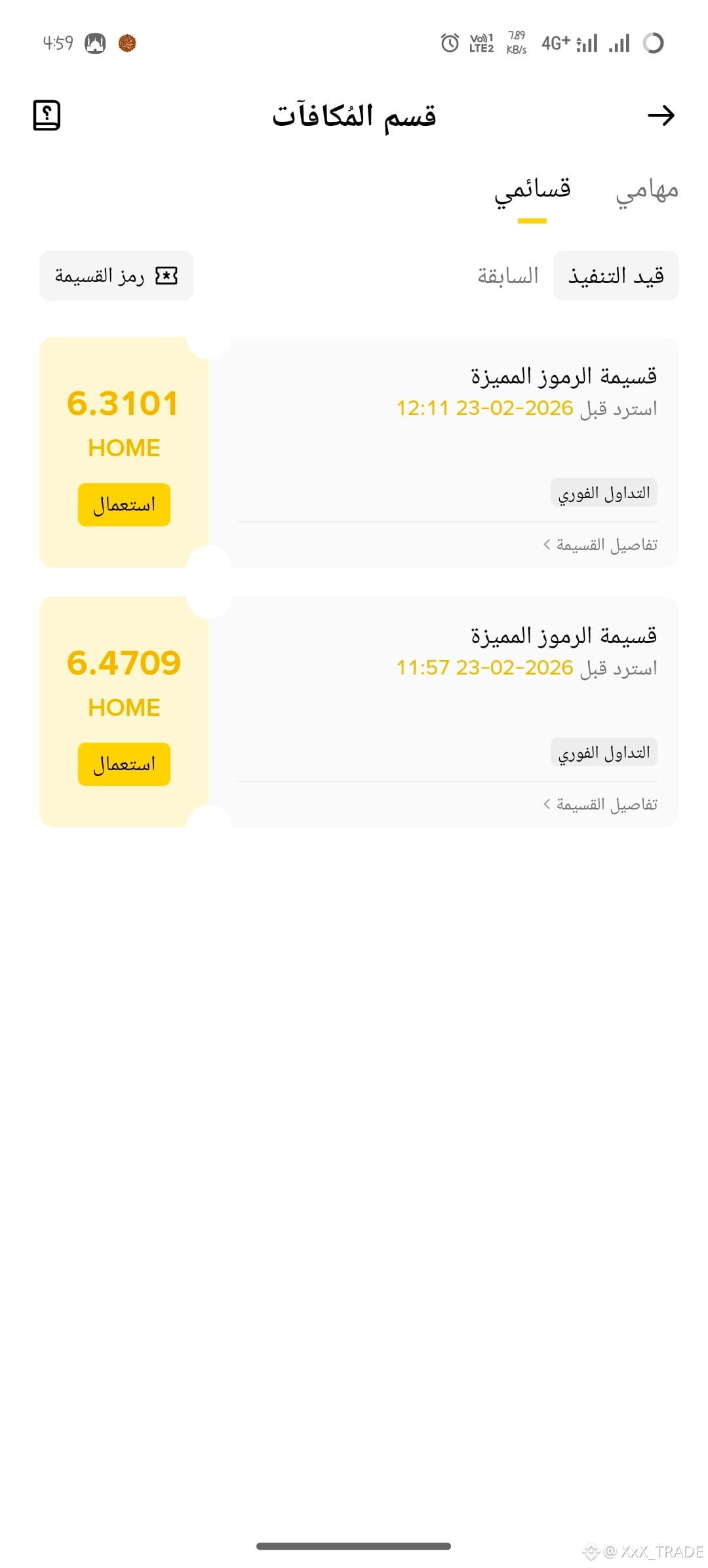Open تفاصيل القسيمة for the 11:57 voucher
This screenshot has height=1568, width=708.
tap(600, 804)
